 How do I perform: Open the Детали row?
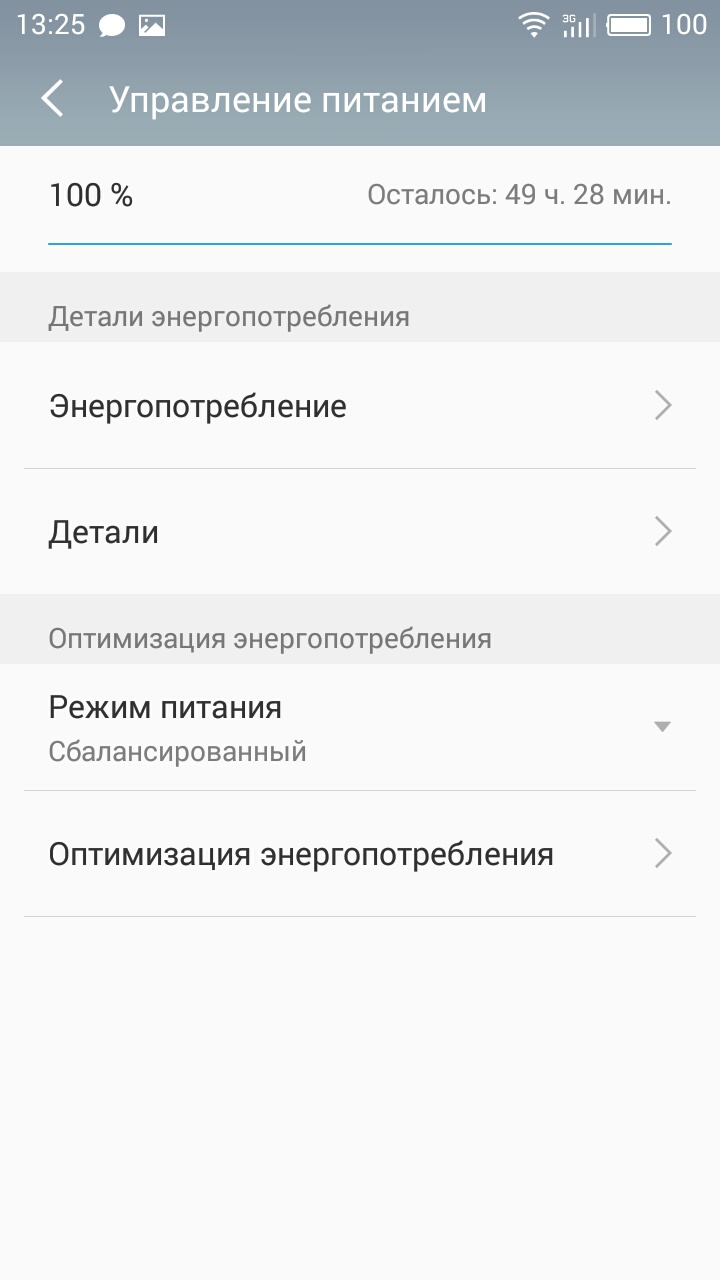tap(360, 532)
